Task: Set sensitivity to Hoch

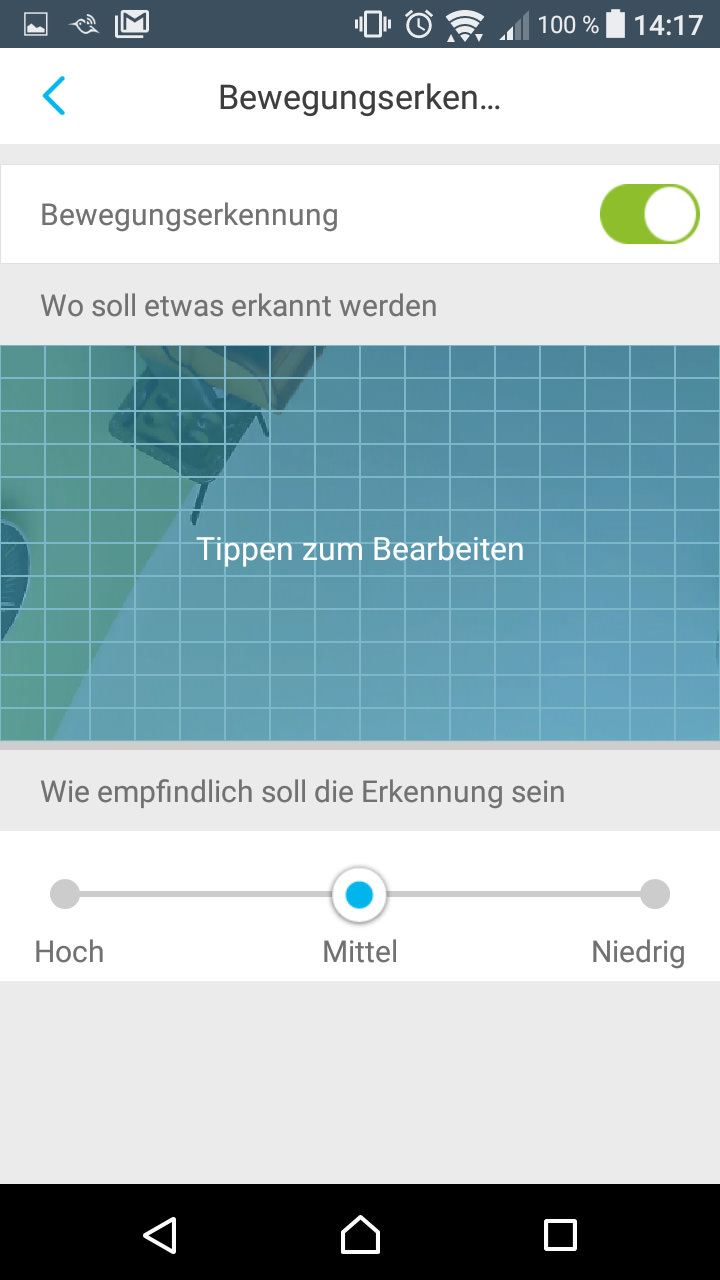Action: (x=65, y=894)
